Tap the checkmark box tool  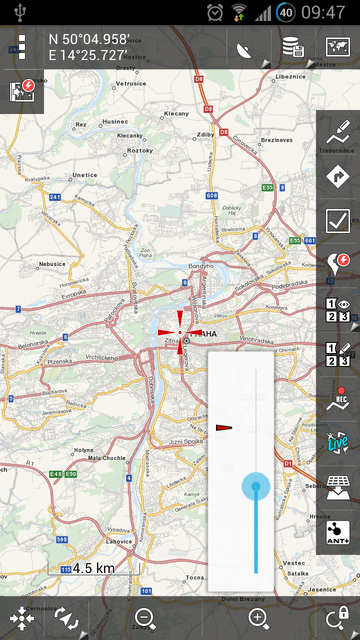338,221
